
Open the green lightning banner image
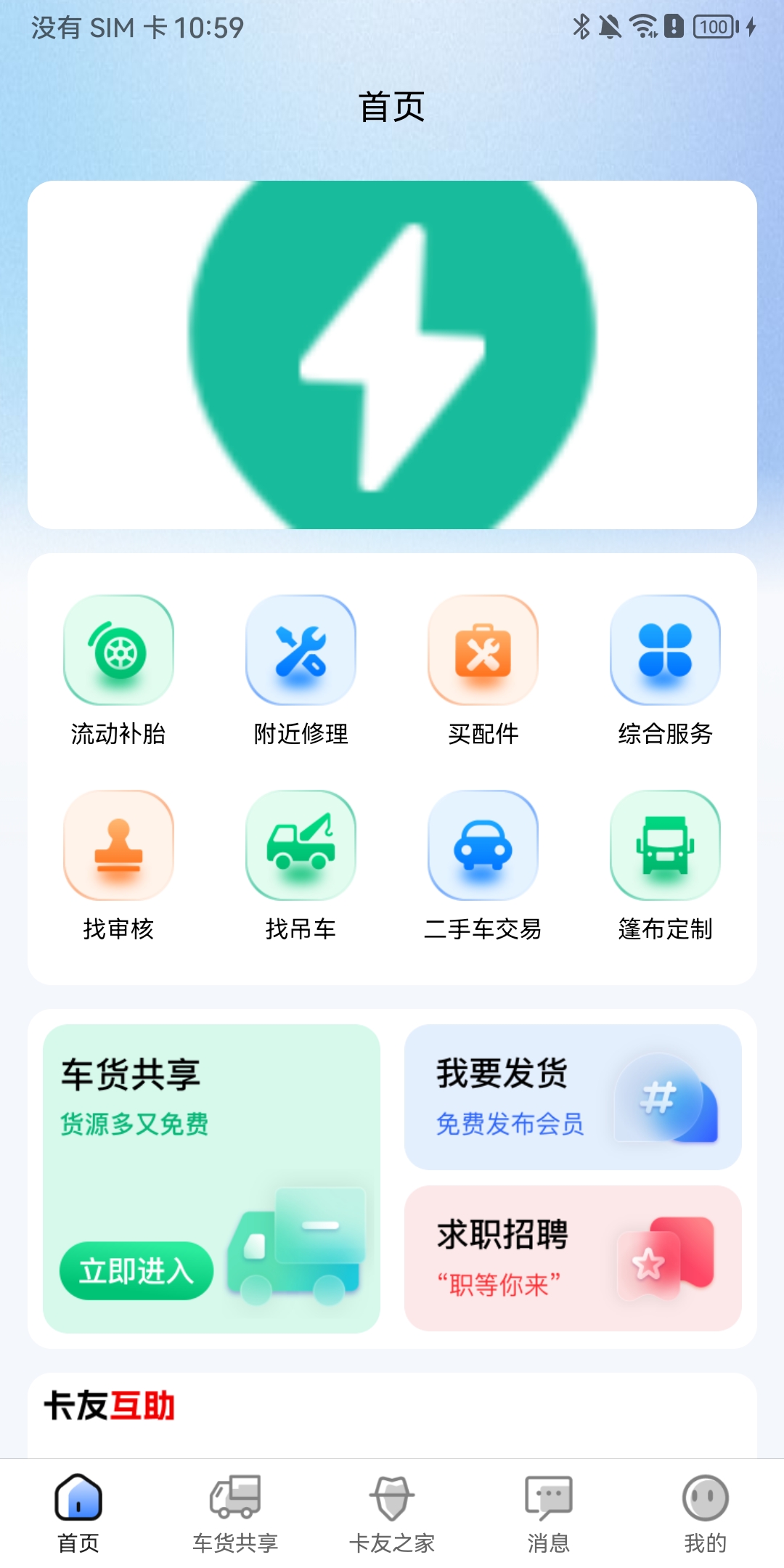tap(392, 354)
